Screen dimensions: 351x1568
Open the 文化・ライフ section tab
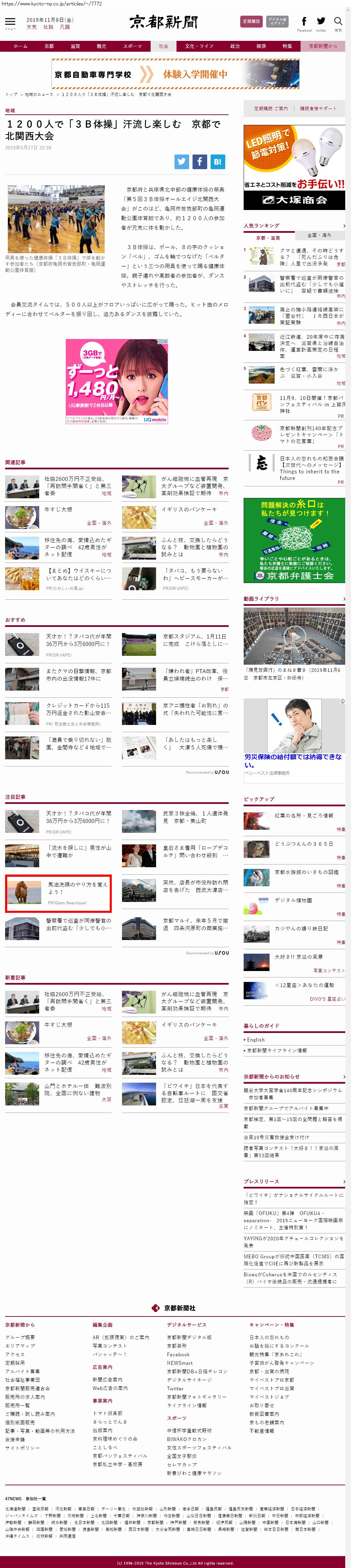point(199,46)
